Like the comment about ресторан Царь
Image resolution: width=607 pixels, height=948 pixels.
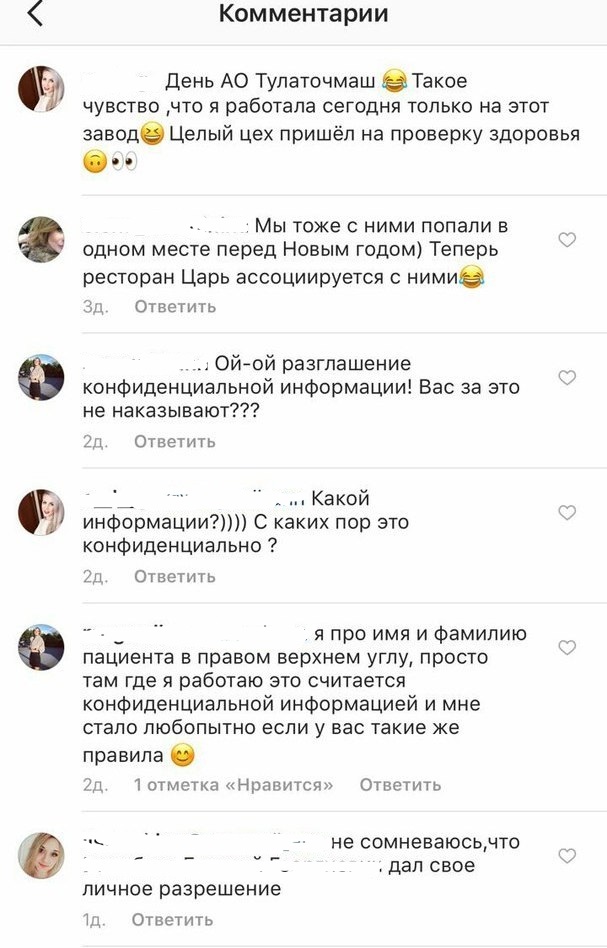(567, 240)
